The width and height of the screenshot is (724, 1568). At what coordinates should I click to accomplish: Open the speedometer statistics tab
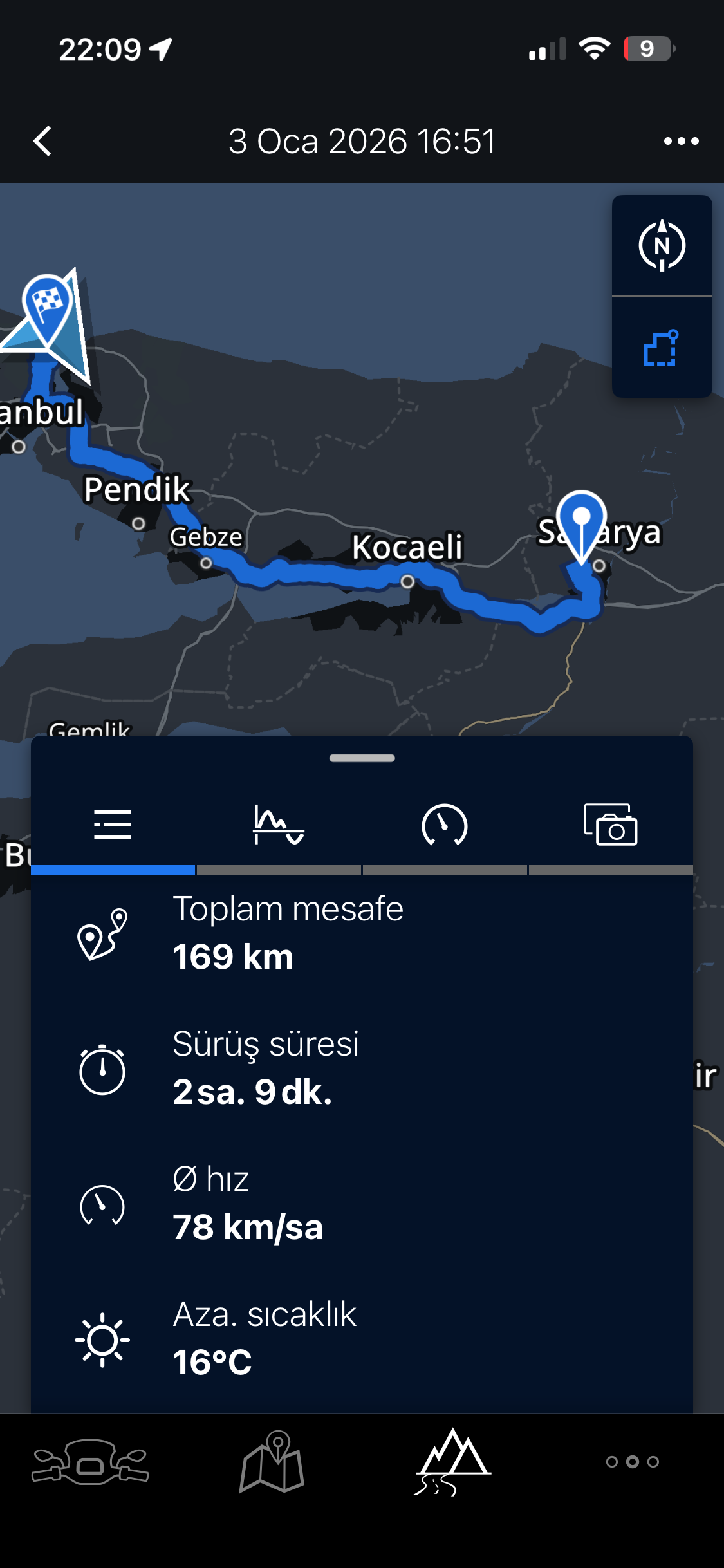pyautogui.click(x=444, y=825)
